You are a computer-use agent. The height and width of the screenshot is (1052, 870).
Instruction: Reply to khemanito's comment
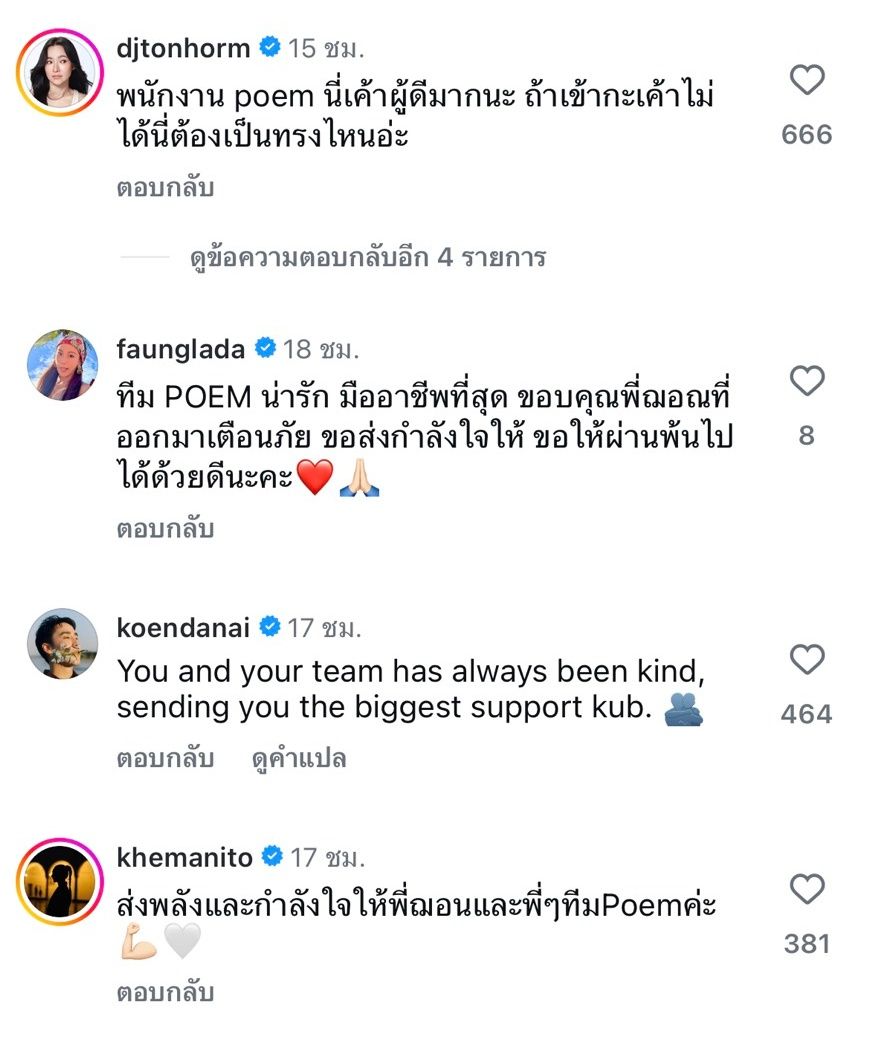[165, 993]
